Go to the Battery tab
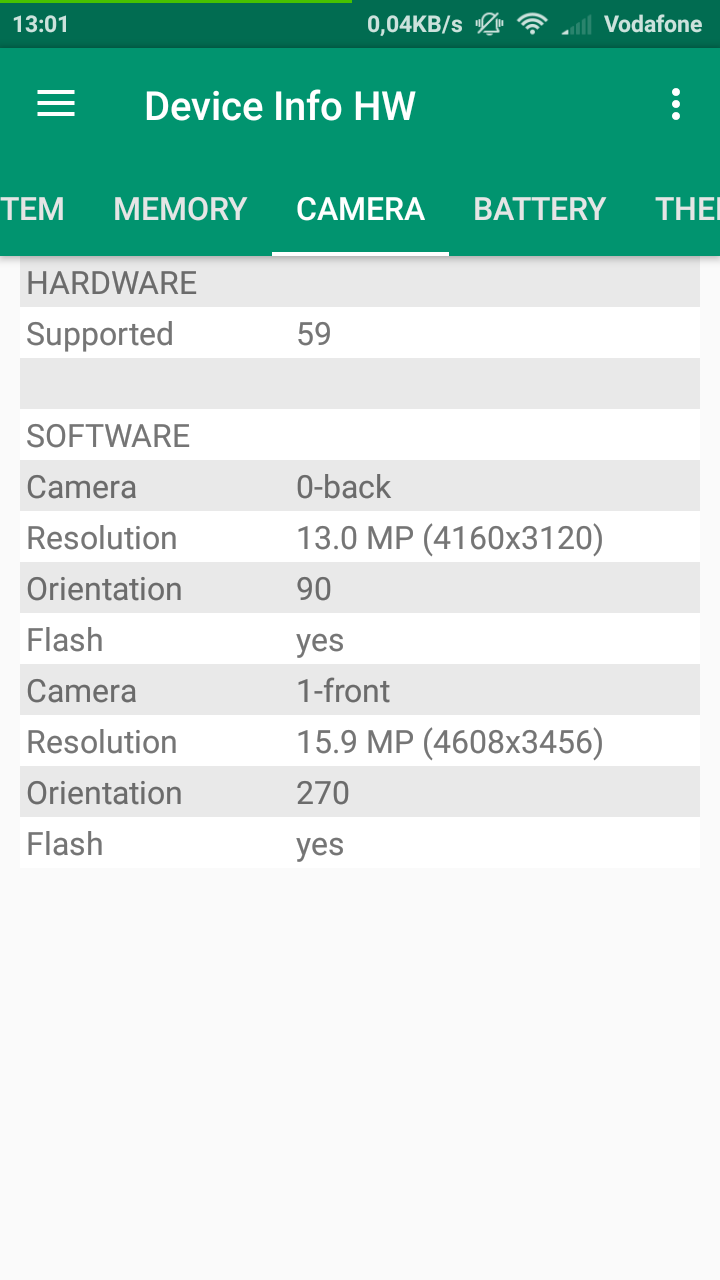 [x=540, y=209]
